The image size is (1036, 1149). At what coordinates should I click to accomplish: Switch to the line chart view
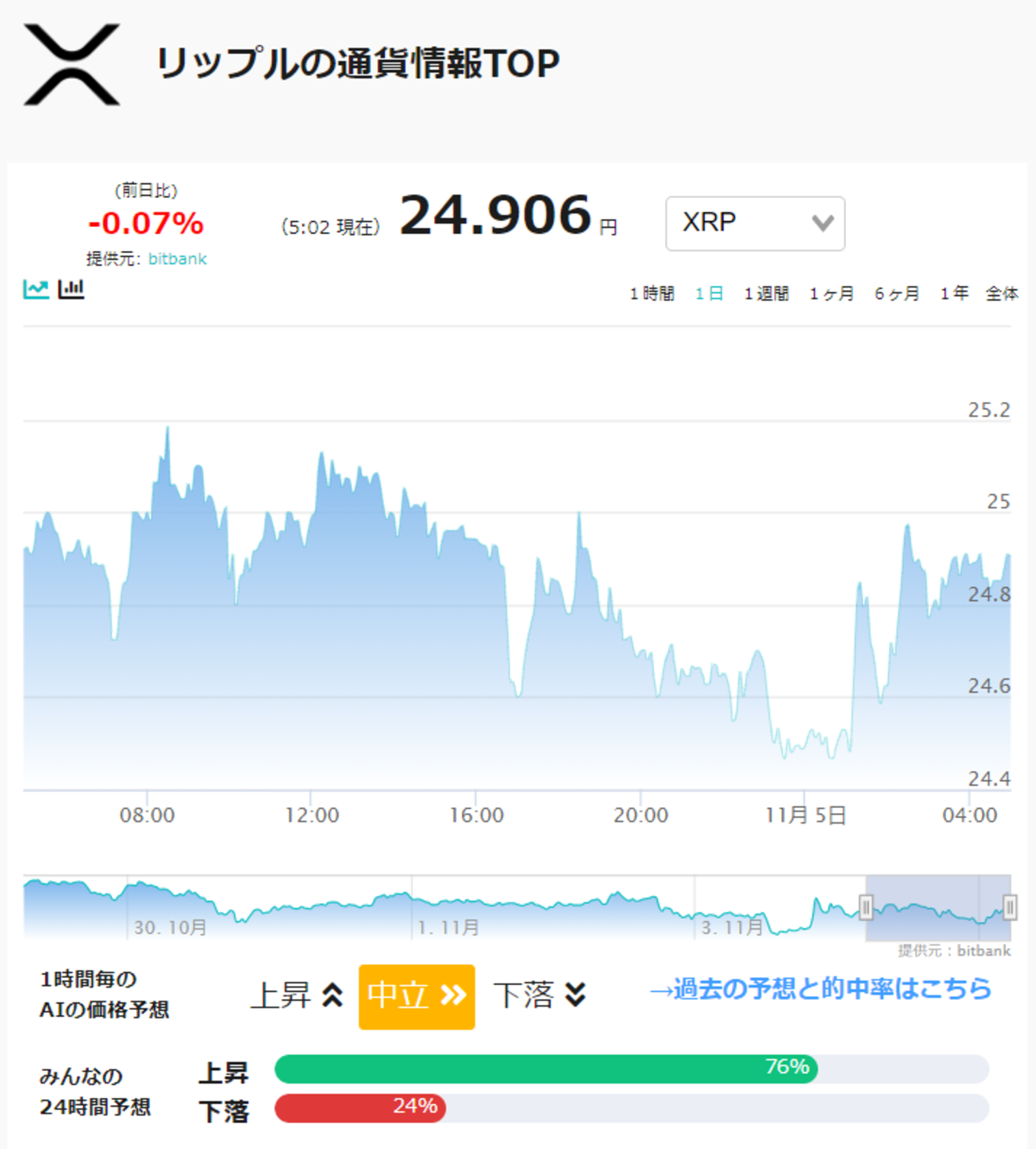(x=36, y=289)
